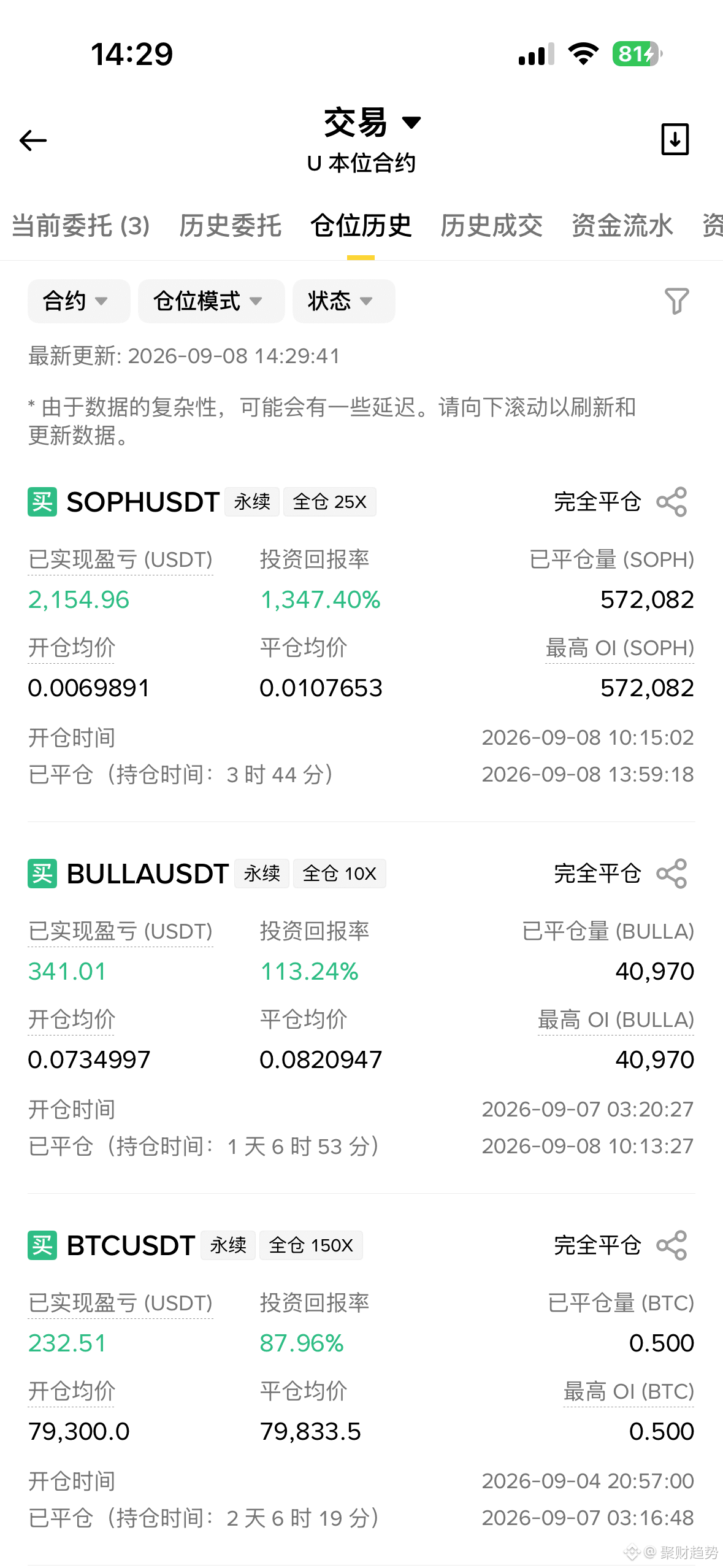The width and height of the screenshot is (723, 1568).
Task: Share the BTCUSDT position
Action: coord(671,1245)
